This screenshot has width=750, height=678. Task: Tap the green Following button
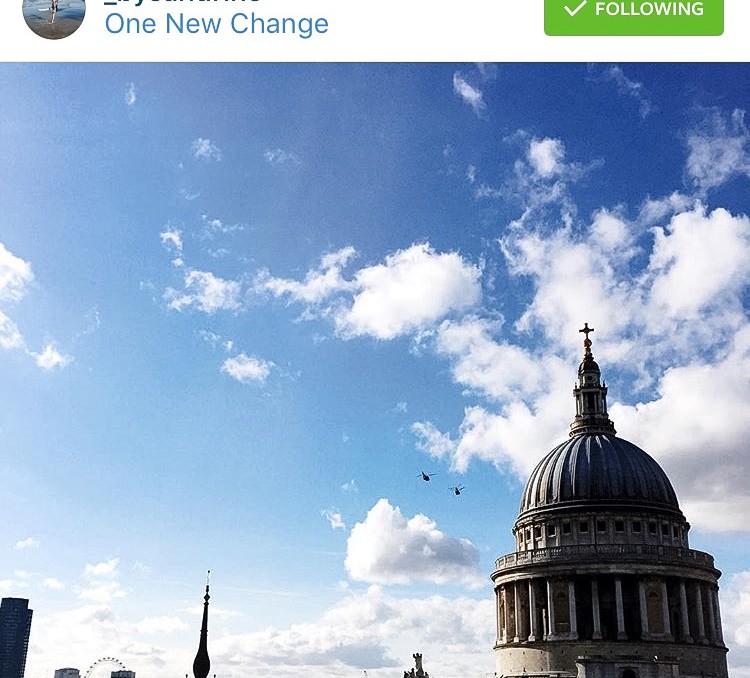click(633, 14)
